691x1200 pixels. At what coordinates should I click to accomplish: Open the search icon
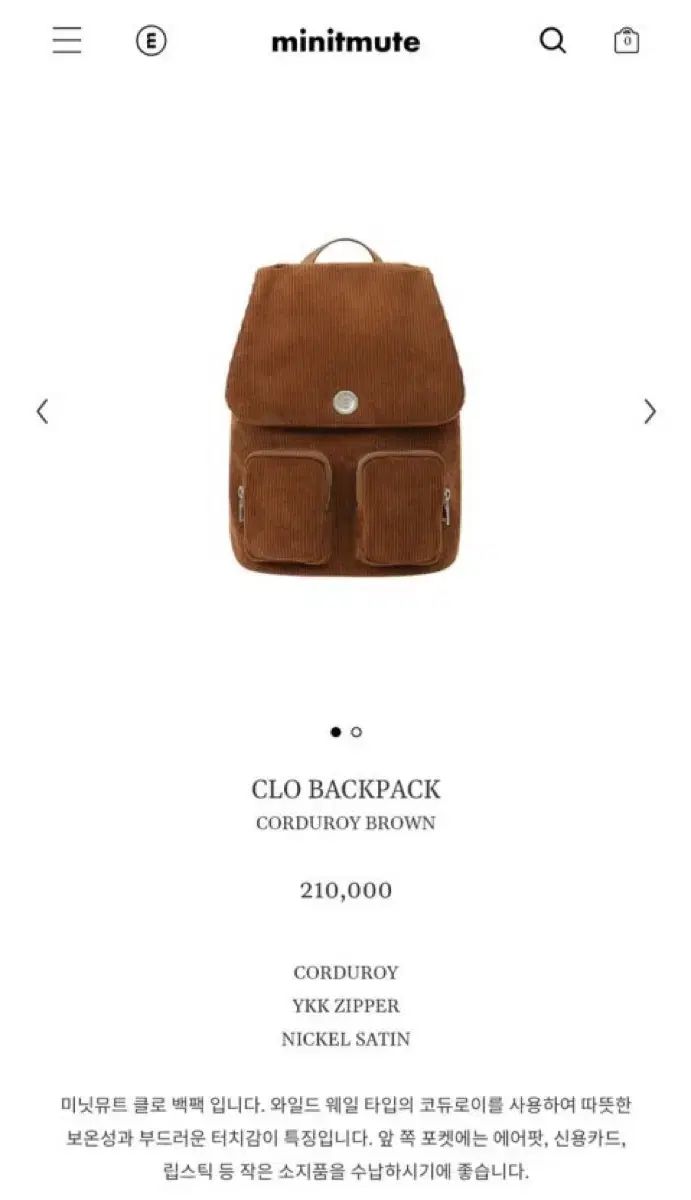(553, 41)
